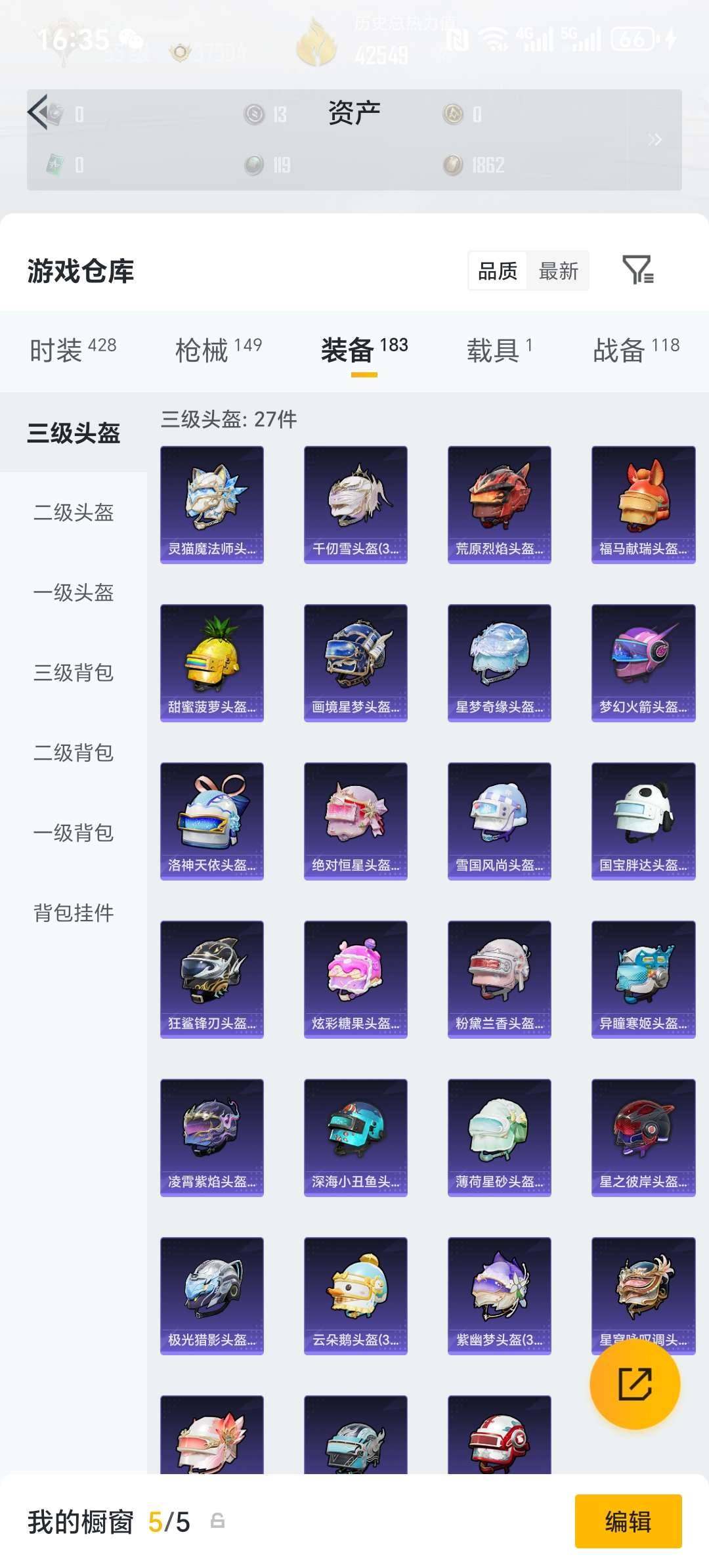Open the 三级背包 category list
The height and width of the screenshot is (1568, 709).
[74, 673]
